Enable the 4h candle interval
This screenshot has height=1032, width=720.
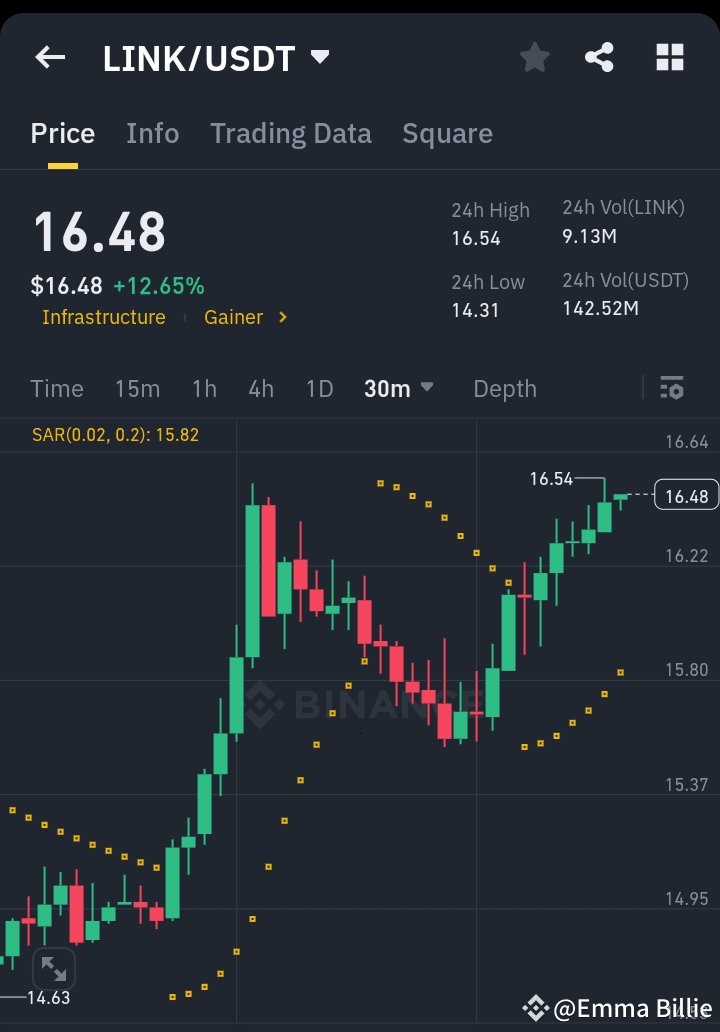[x=261, y=388]
